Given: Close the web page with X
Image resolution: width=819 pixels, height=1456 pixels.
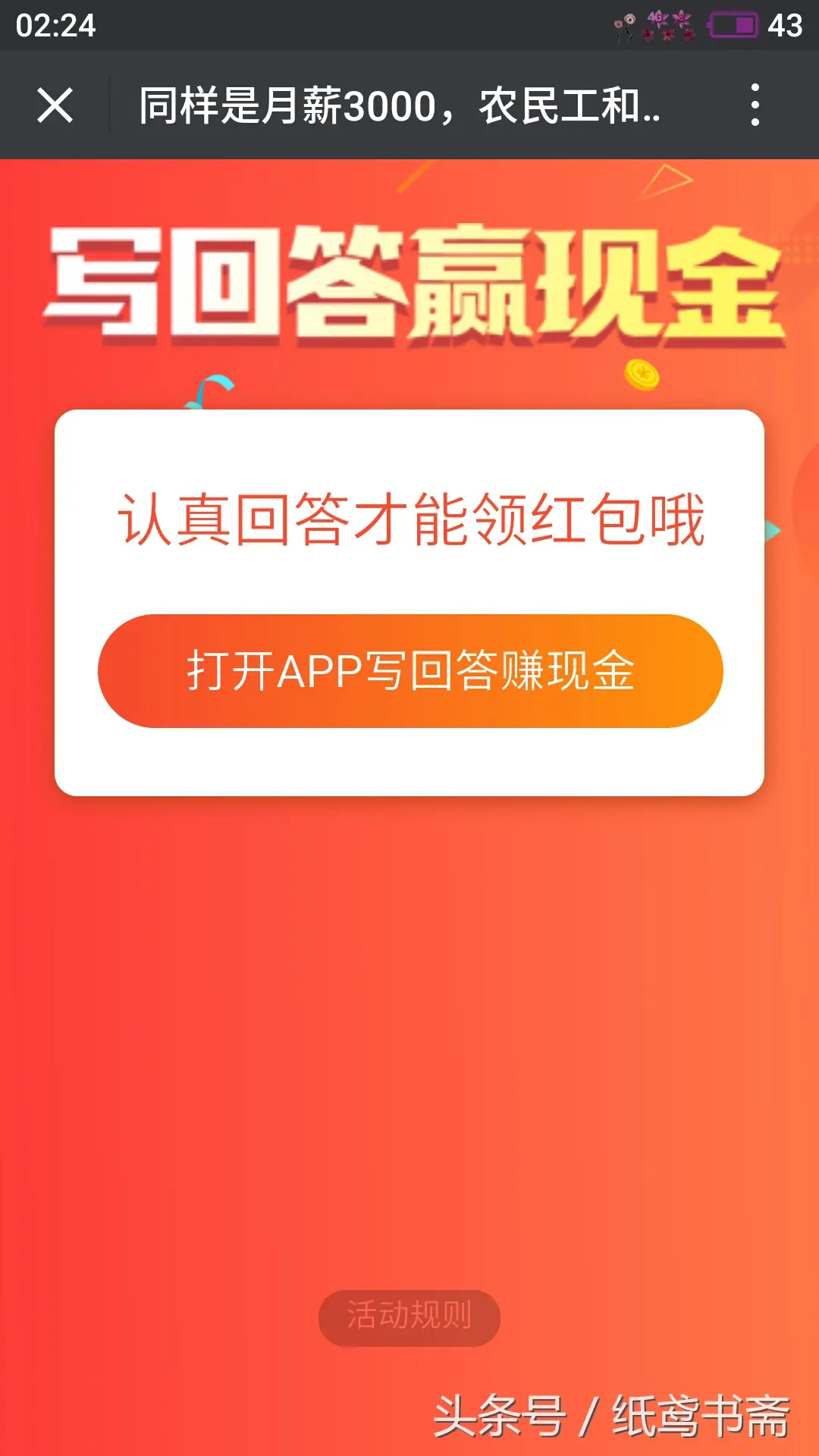Looking at the screenshot, I should pos(55,105).
